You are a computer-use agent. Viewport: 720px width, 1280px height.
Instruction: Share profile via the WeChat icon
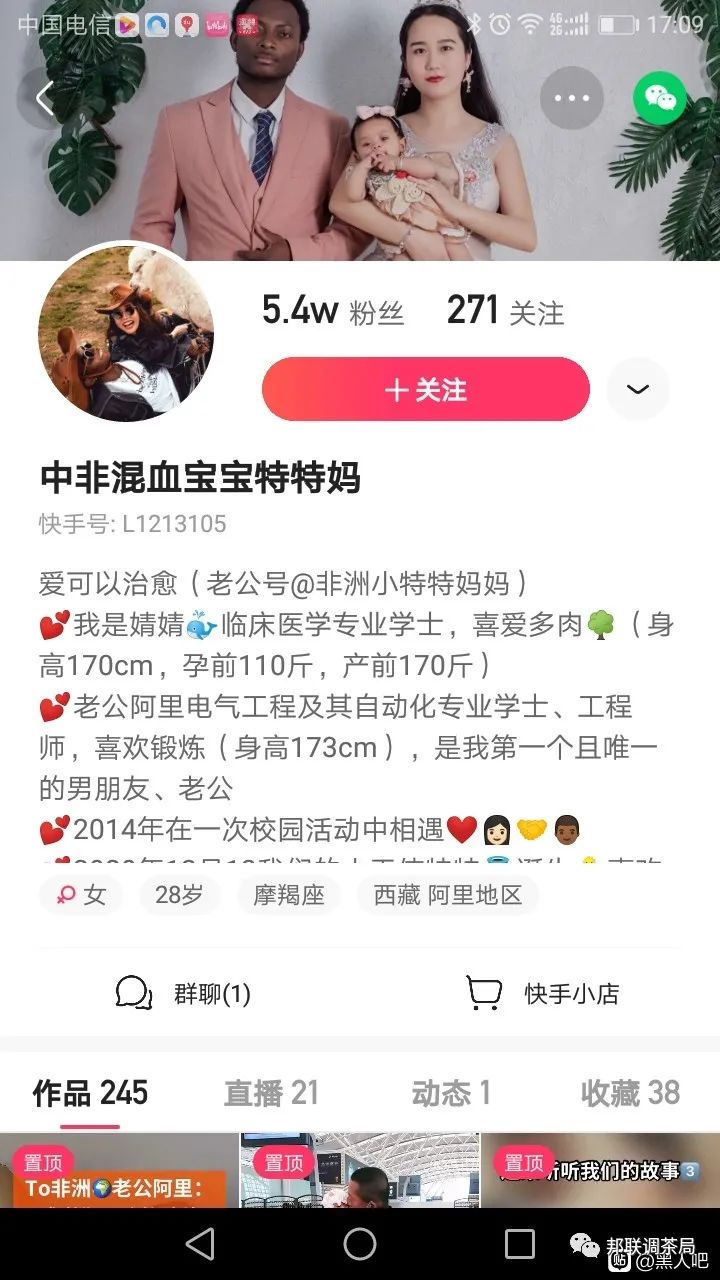[659, 98]
